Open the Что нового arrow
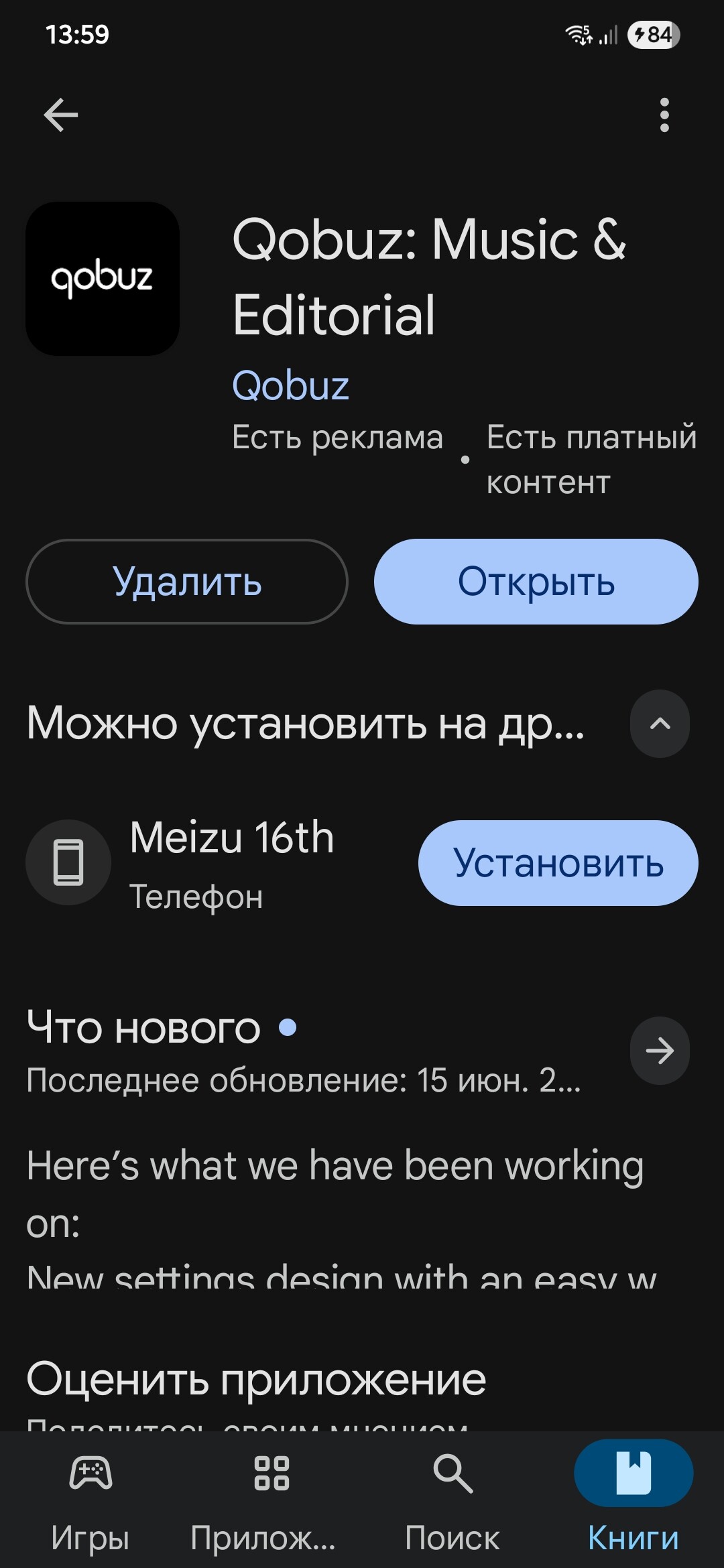724x1568 pixels. (x=660, y=1051)
